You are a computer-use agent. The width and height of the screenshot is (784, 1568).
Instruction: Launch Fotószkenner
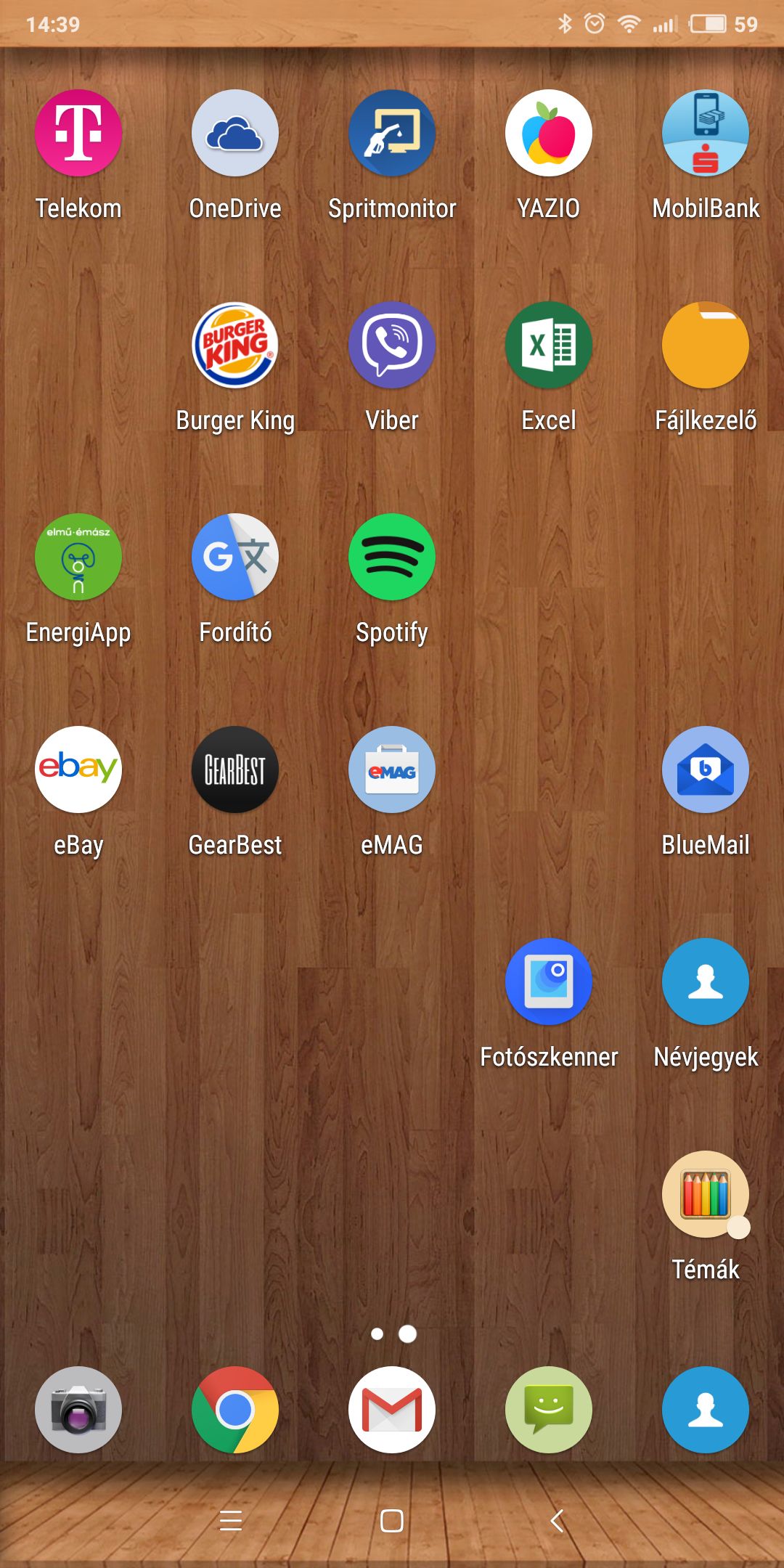[549, 981]
